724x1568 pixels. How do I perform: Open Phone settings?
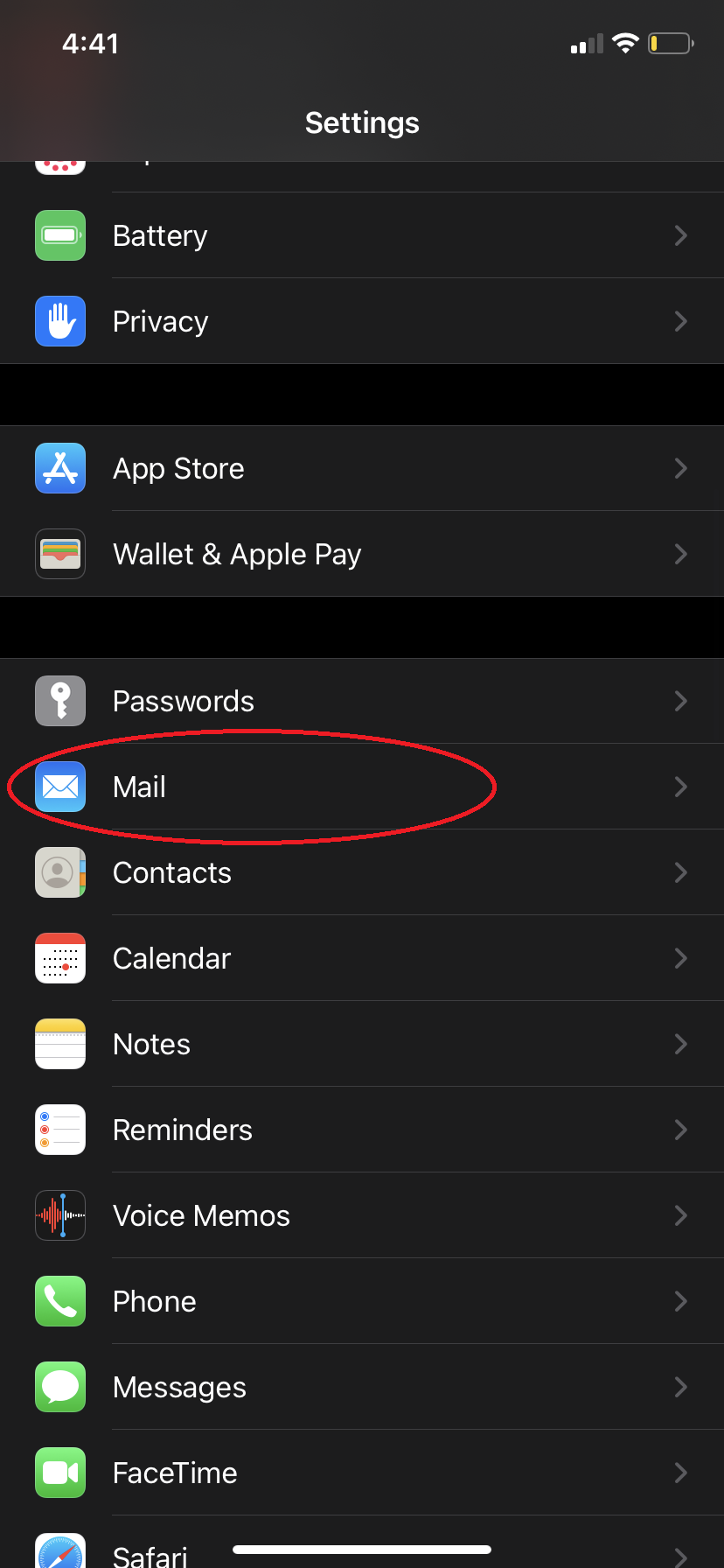[x=362, y=1301]
